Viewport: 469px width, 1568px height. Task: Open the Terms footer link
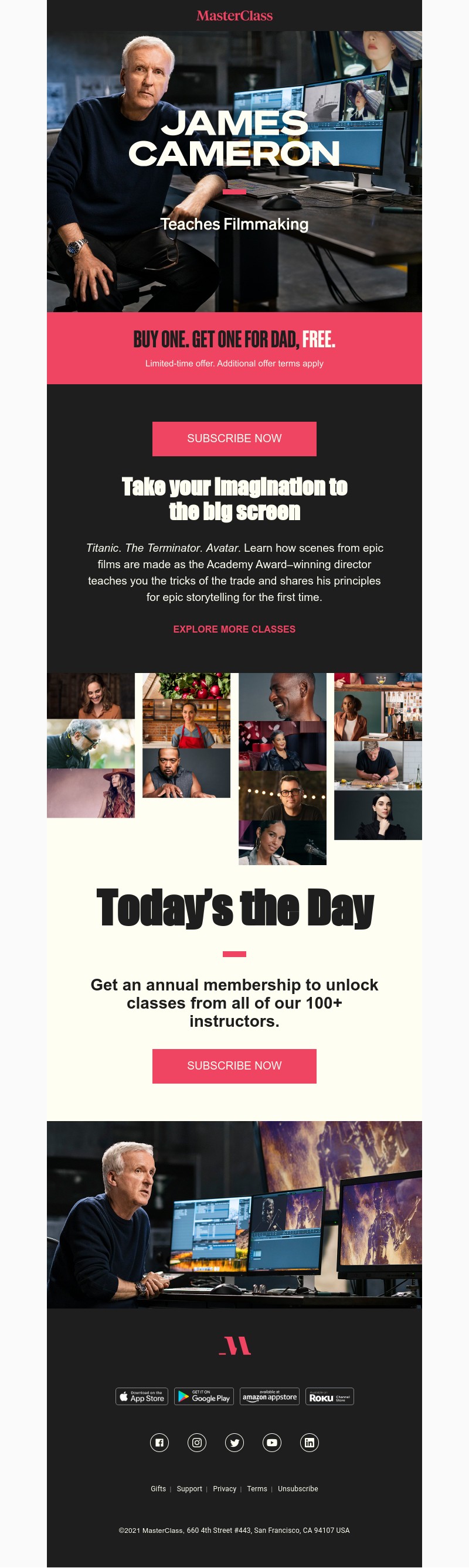coord(257,1489)
